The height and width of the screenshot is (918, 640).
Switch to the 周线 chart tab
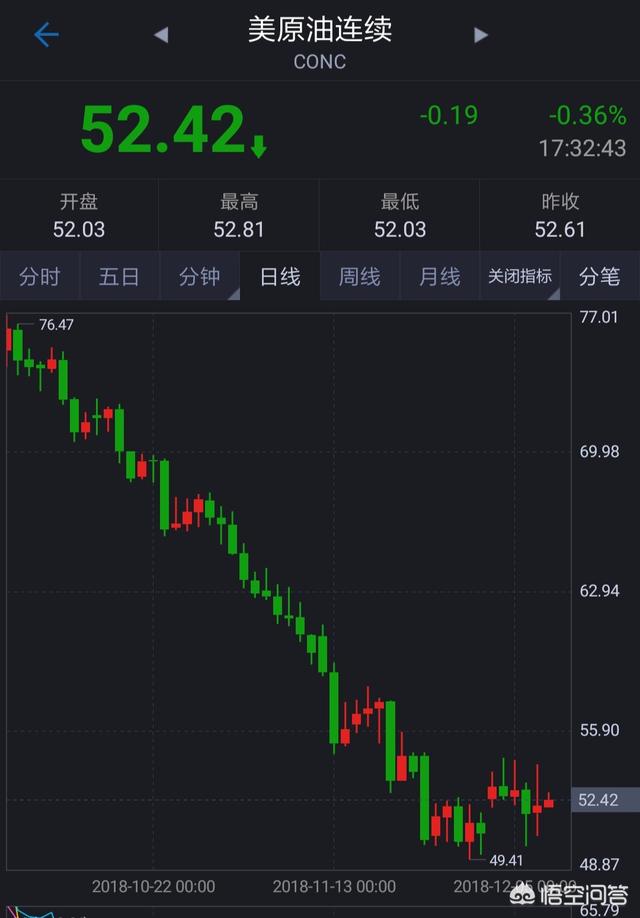(360, 277)
